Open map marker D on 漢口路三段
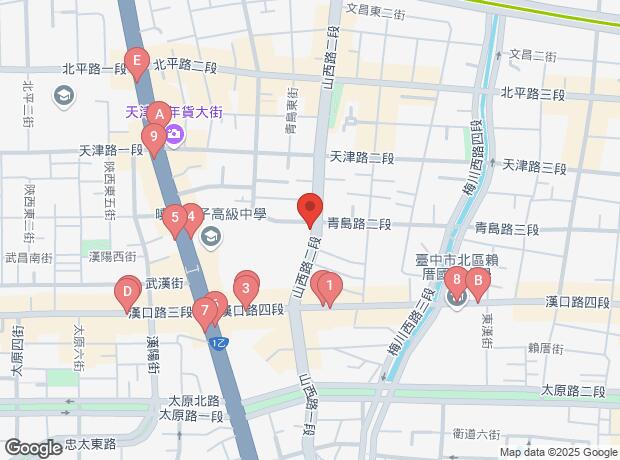Viewport: 620px width, 460px height. [126, 293]
